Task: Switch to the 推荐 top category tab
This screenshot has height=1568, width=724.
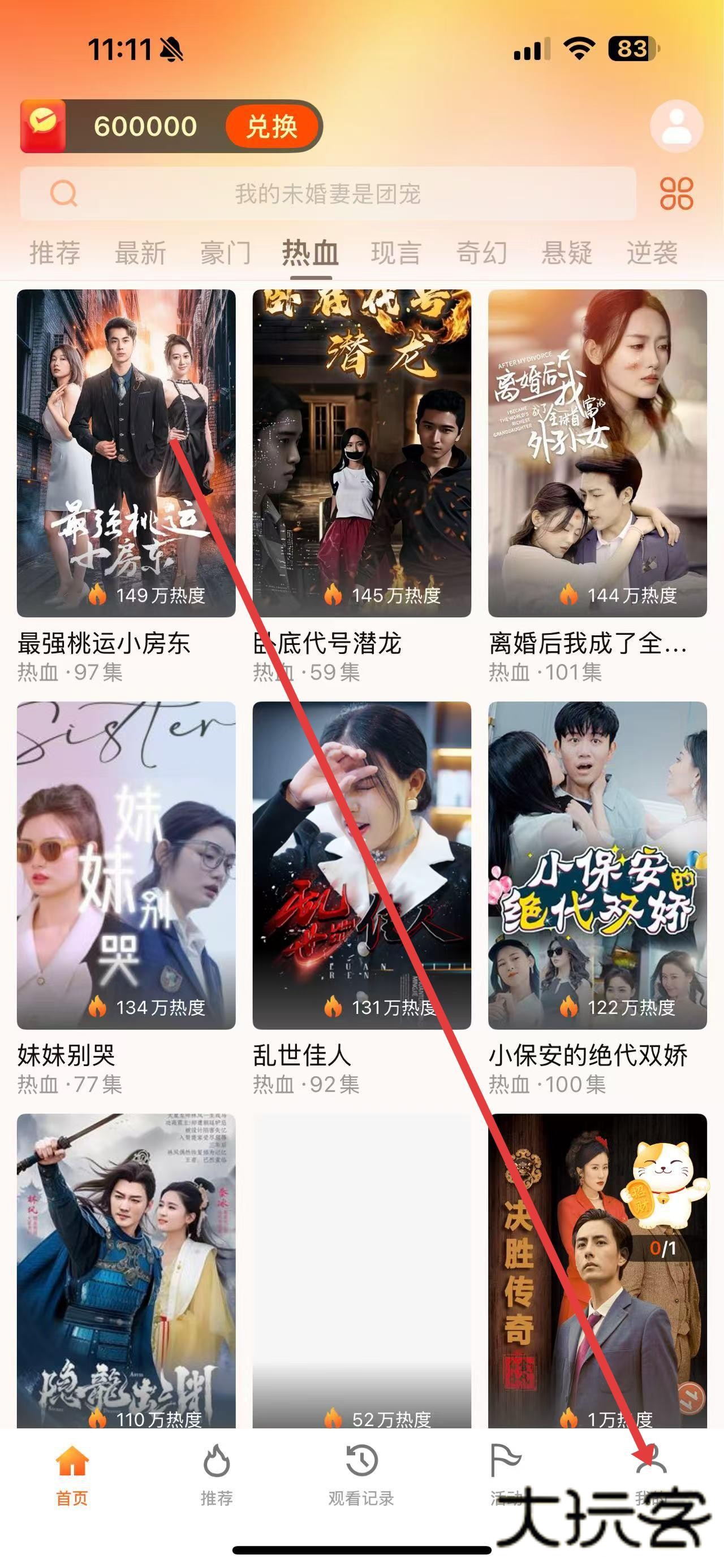Action: coord(55,252)
